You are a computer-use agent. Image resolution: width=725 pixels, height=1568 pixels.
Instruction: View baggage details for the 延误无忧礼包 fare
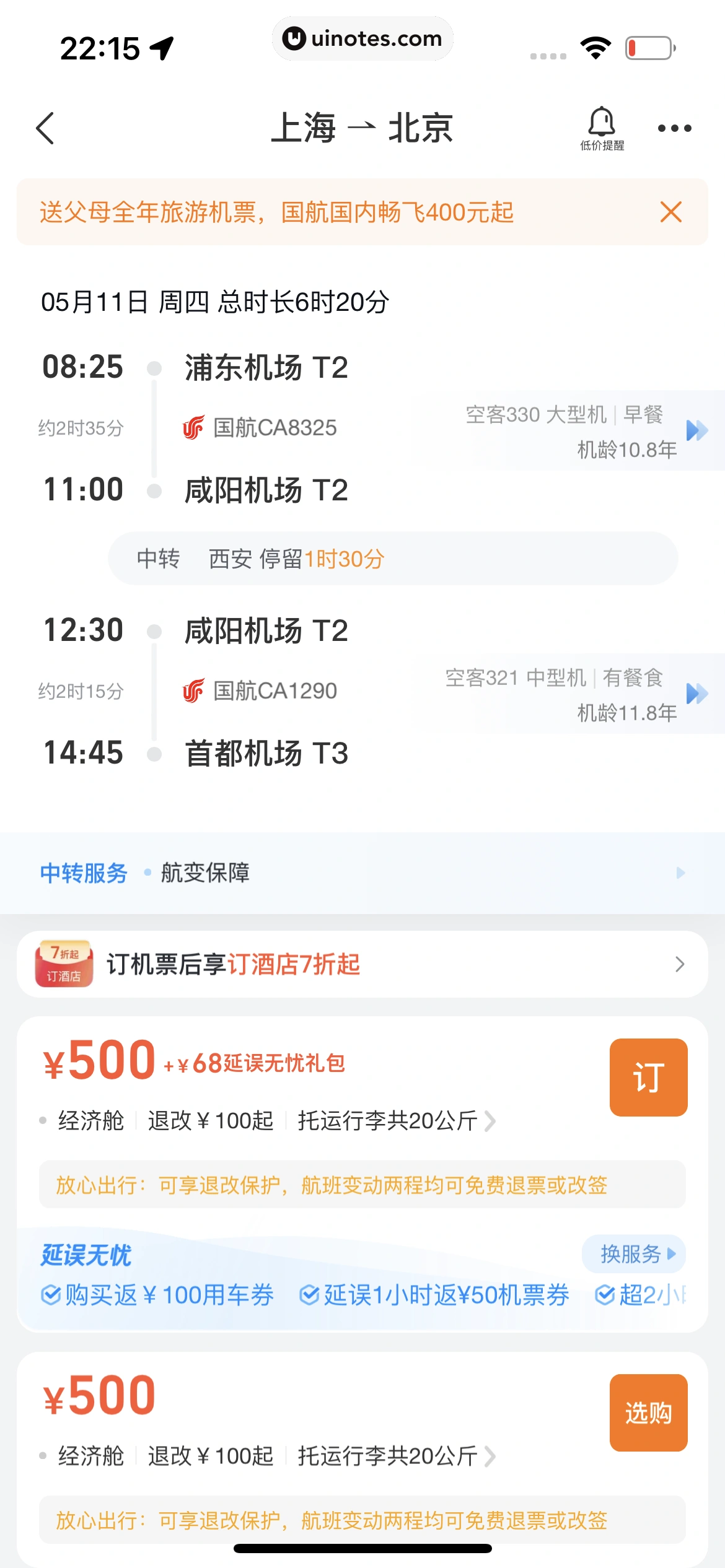(x=397, y=1120)
